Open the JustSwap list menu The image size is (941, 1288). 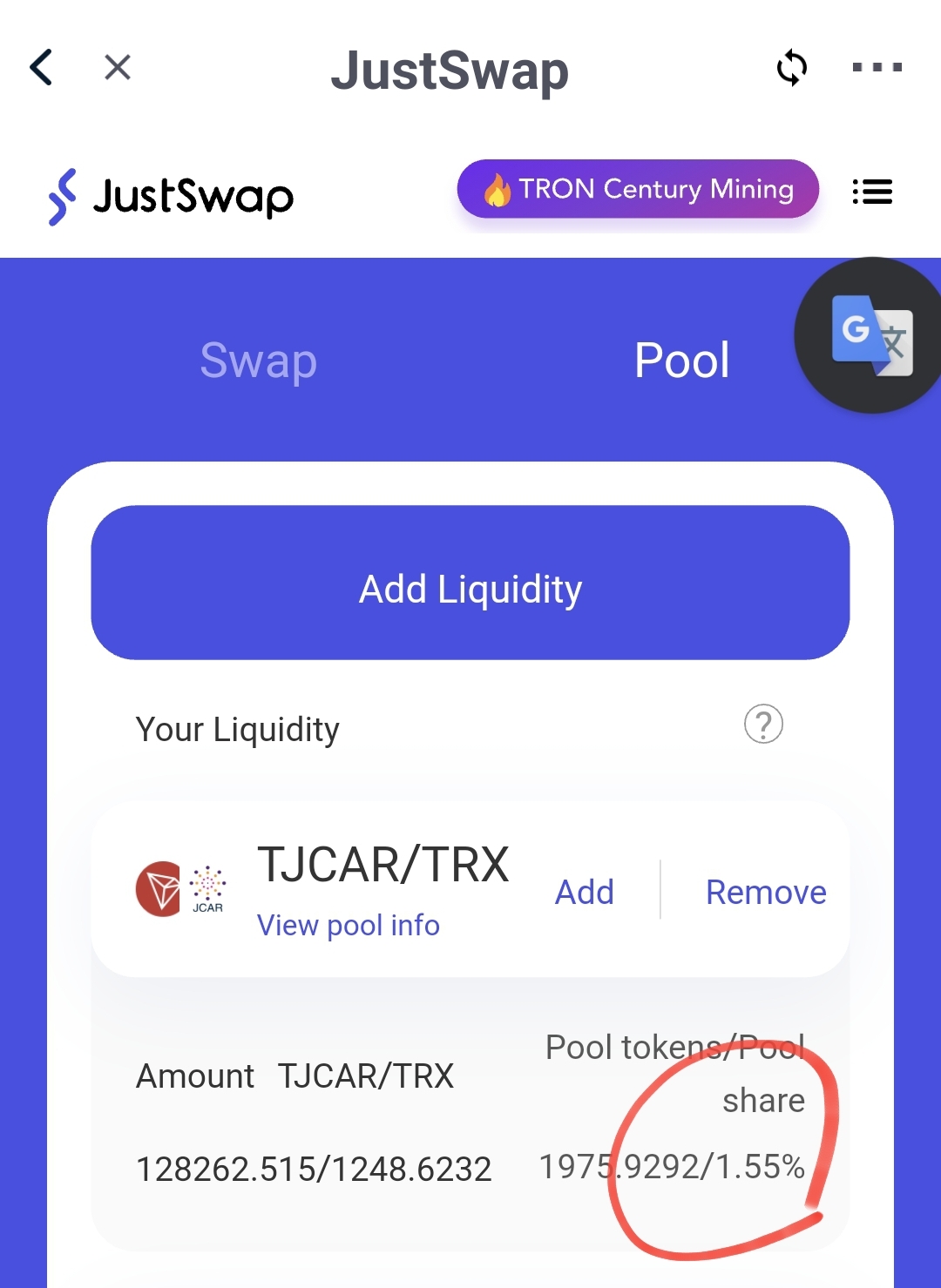coord(872,192)
